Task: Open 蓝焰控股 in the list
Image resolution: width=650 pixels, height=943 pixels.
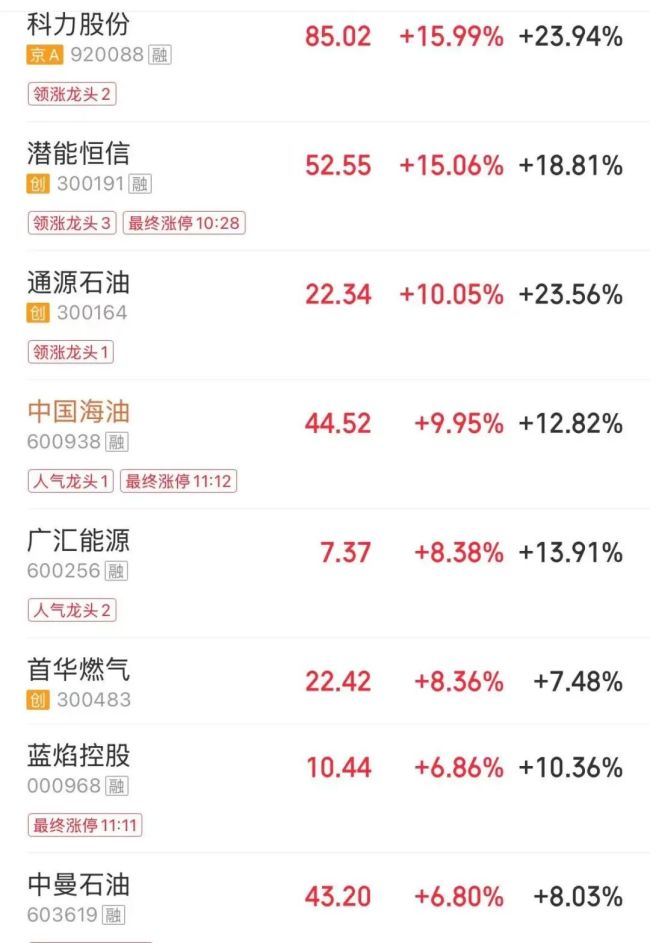Action: [x=78, y=756]
